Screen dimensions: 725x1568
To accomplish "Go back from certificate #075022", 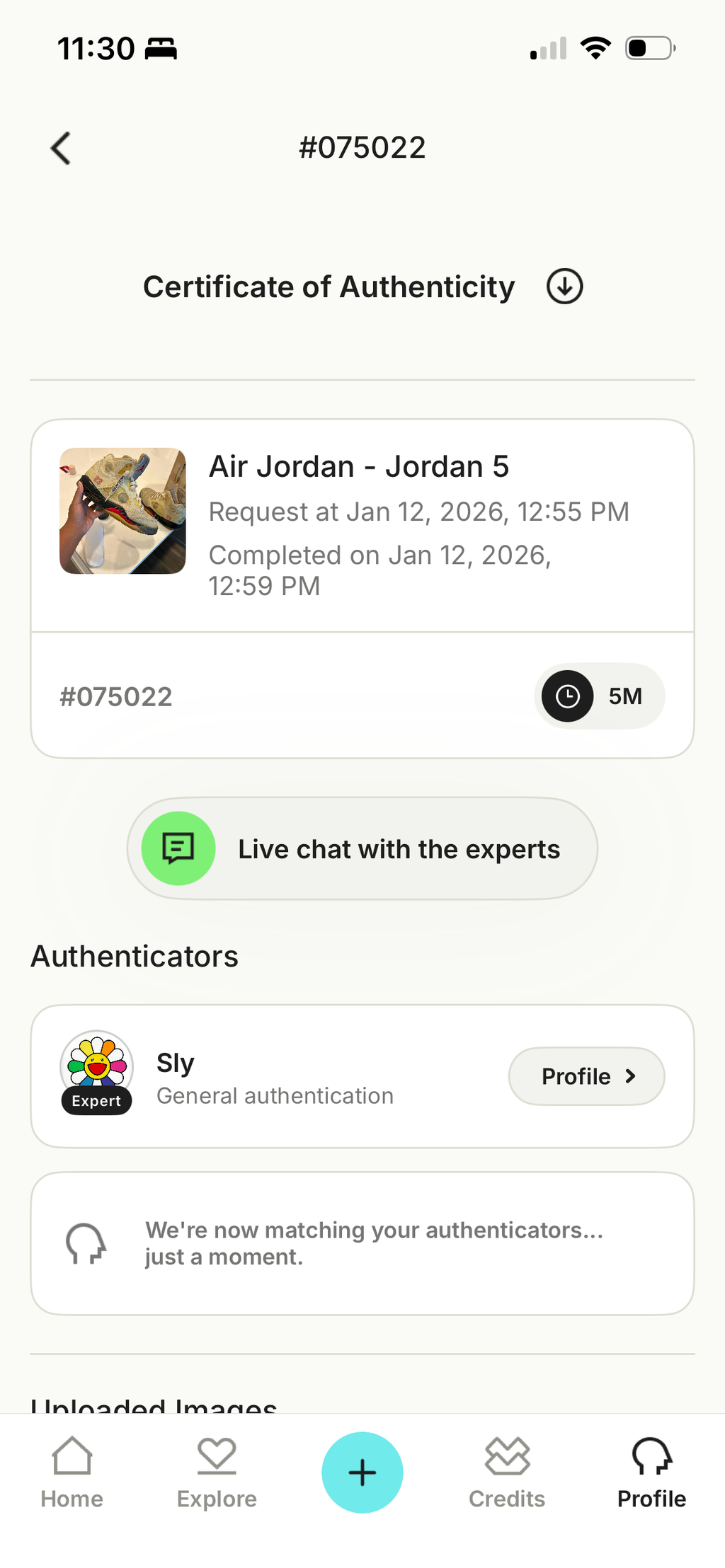I will pyautogui.click(x=61, y=149).
